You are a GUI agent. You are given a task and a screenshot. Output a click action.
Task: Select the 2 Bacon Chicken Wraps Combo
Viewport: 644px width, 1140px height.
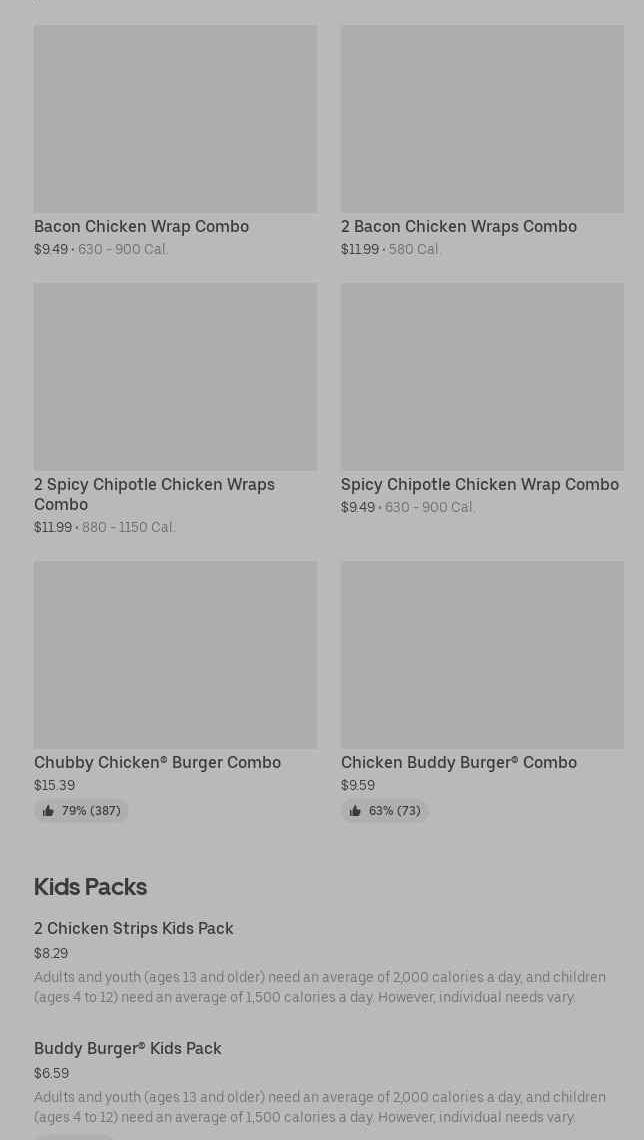482,142
